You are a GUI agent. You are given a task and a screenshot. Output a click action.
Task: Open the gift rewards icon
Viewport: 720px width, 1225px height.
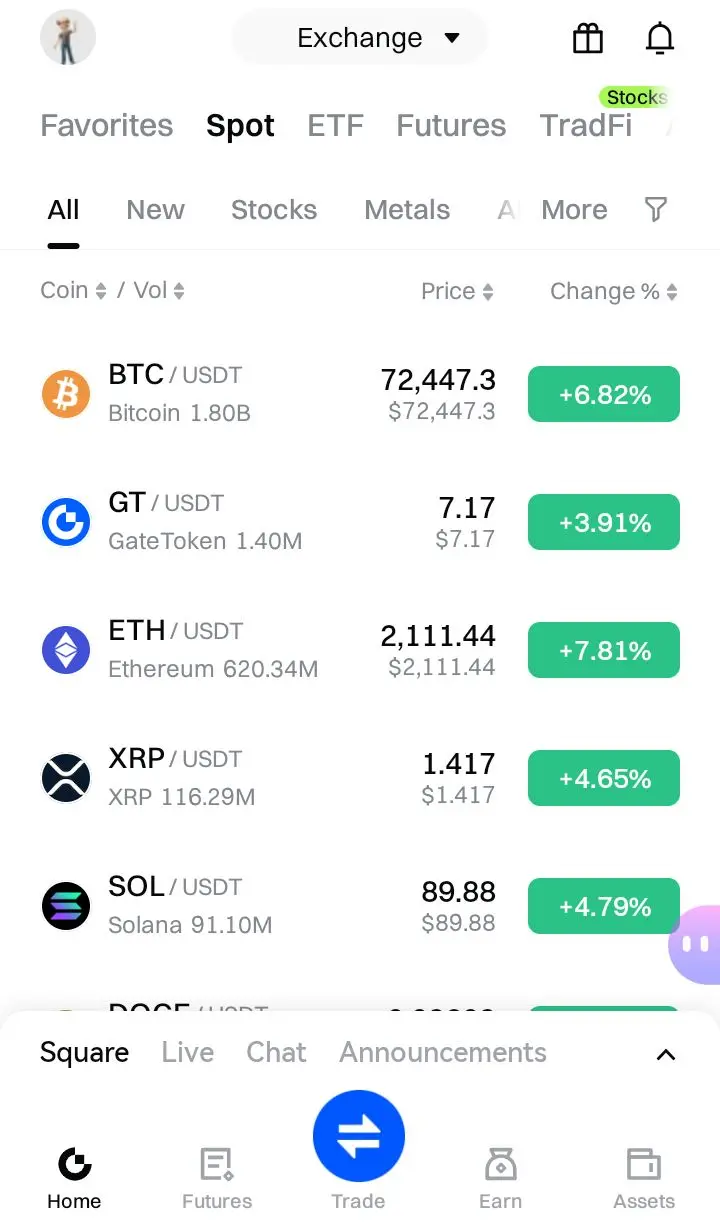[x=588, y=38]
